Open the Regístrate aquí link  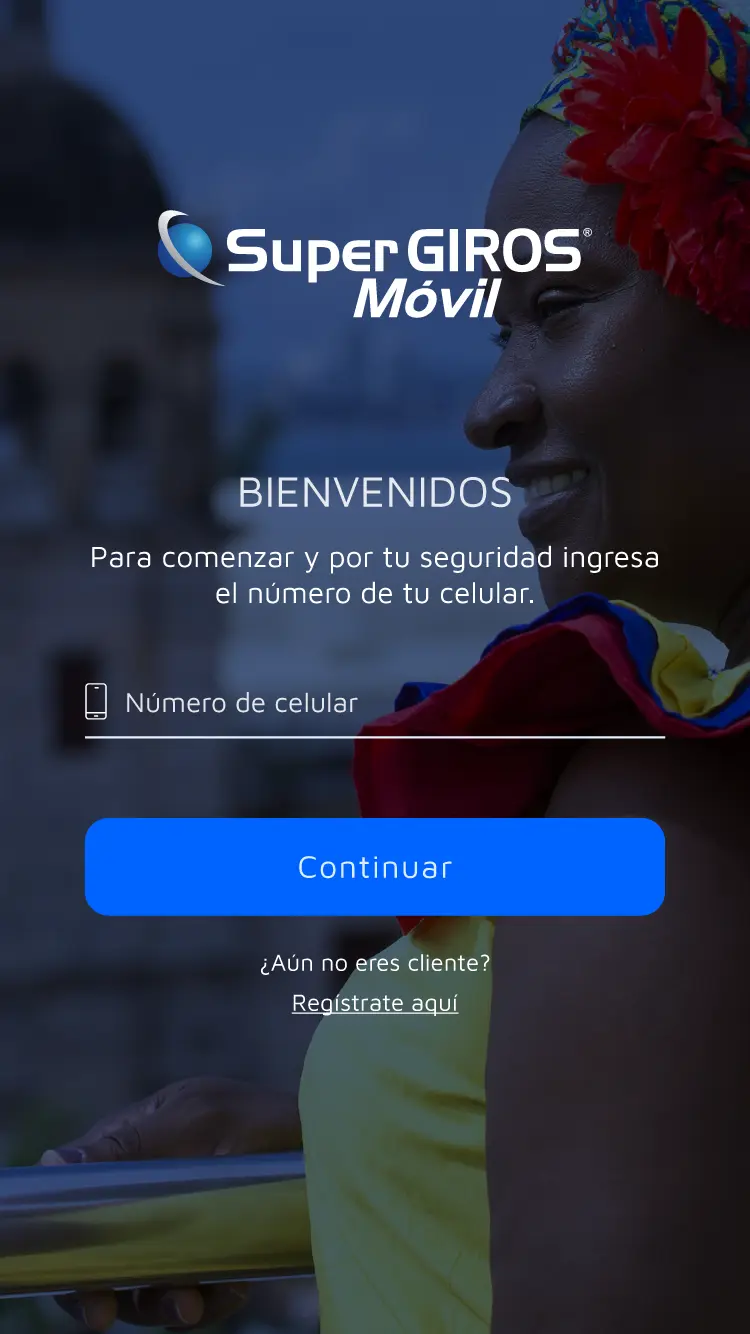pos(375,1003)
